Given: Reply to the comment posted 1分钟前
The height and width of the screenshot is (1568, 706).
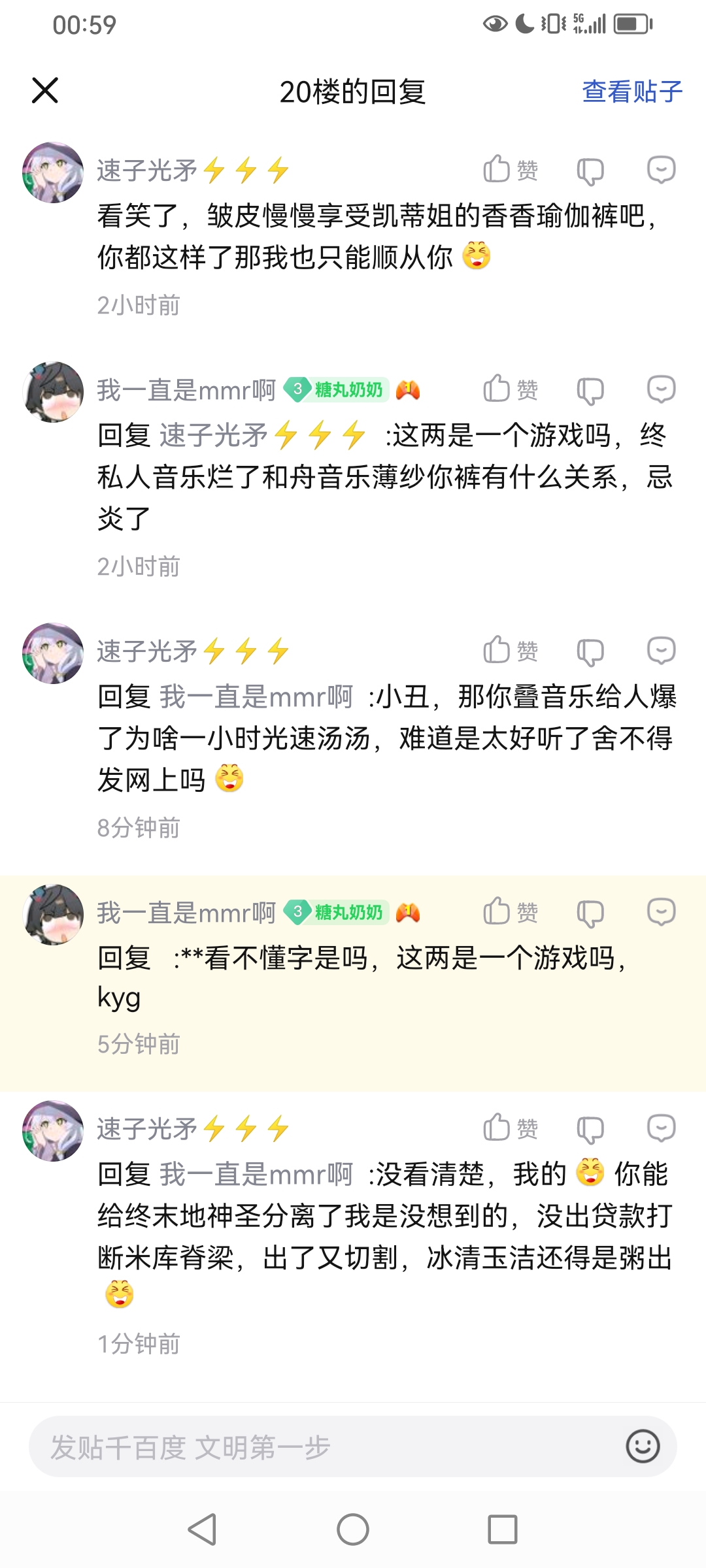Looking at the screenshot, I should click(x=661, y=1128).
